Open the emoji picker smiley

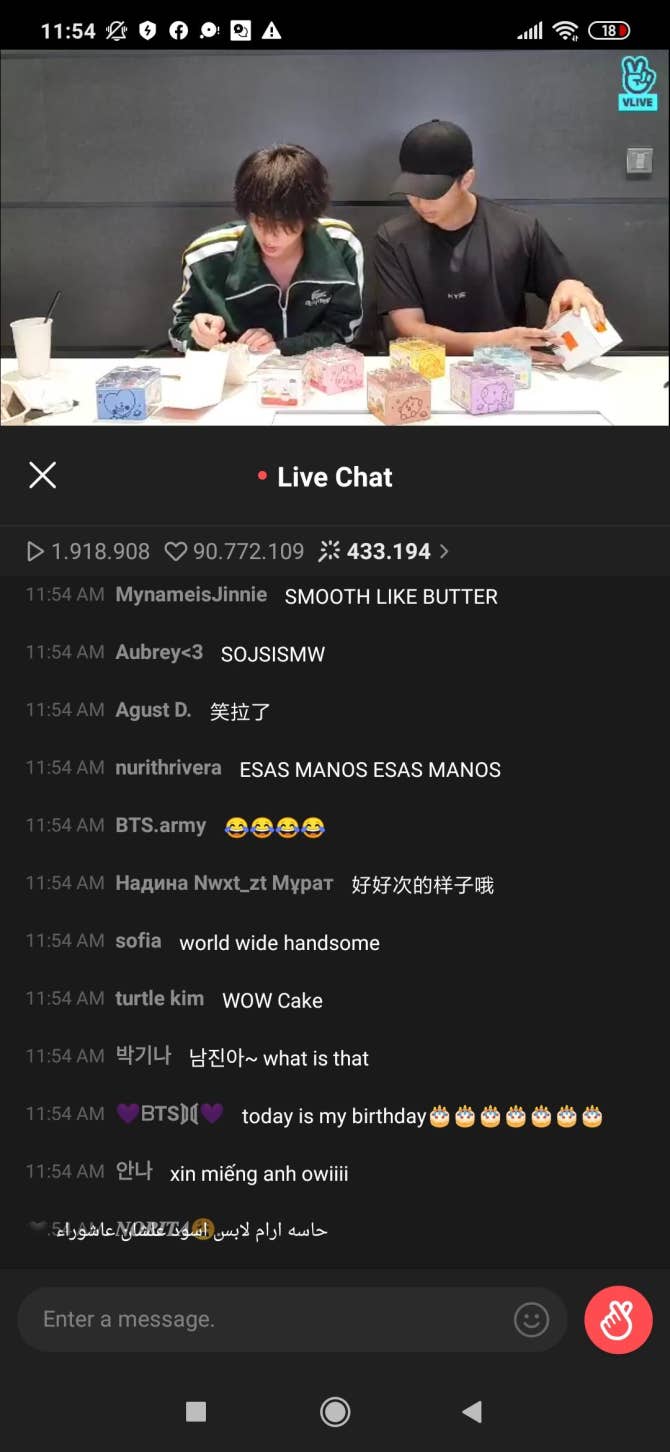(x=531, y=1319)
